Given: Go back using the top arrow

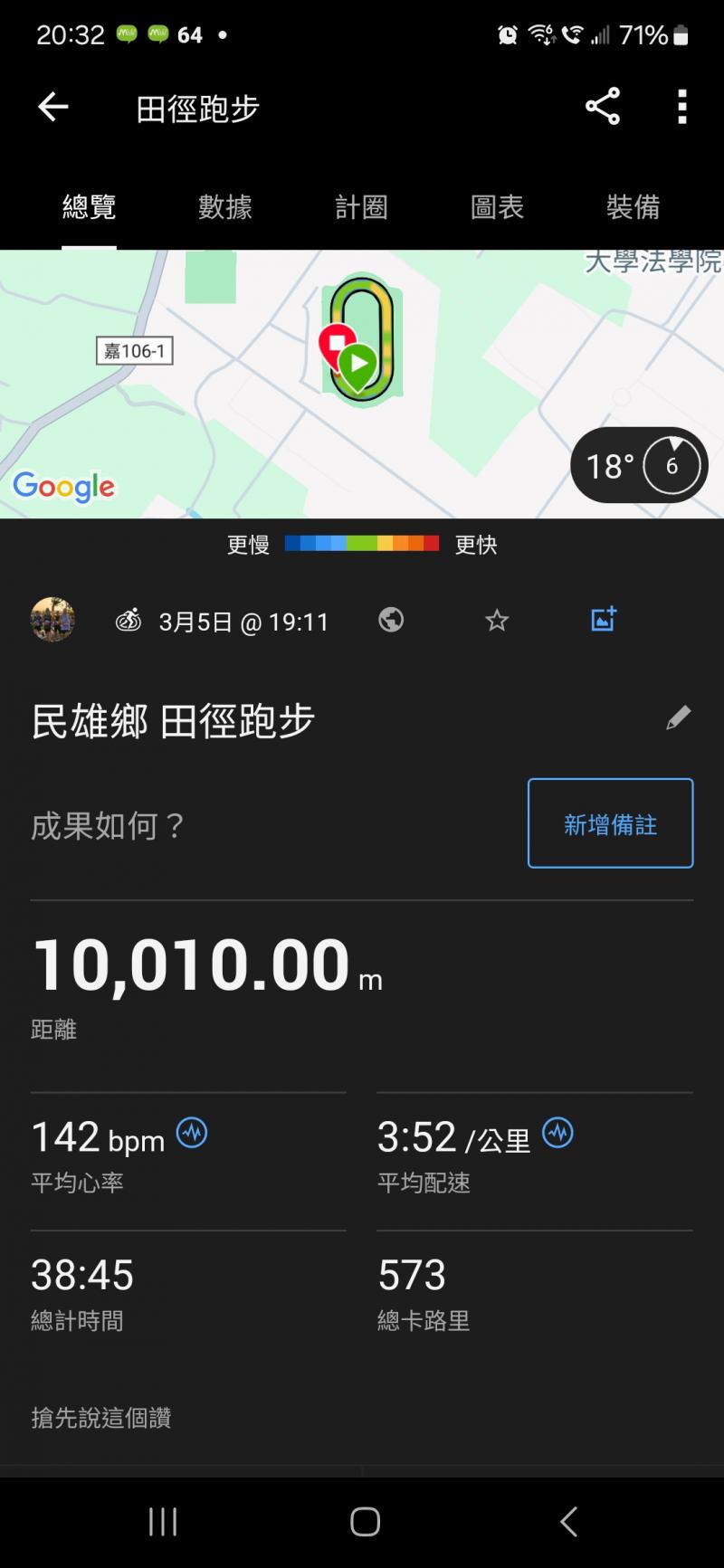Looking at the screenshot, I should (x=52, y=108).
